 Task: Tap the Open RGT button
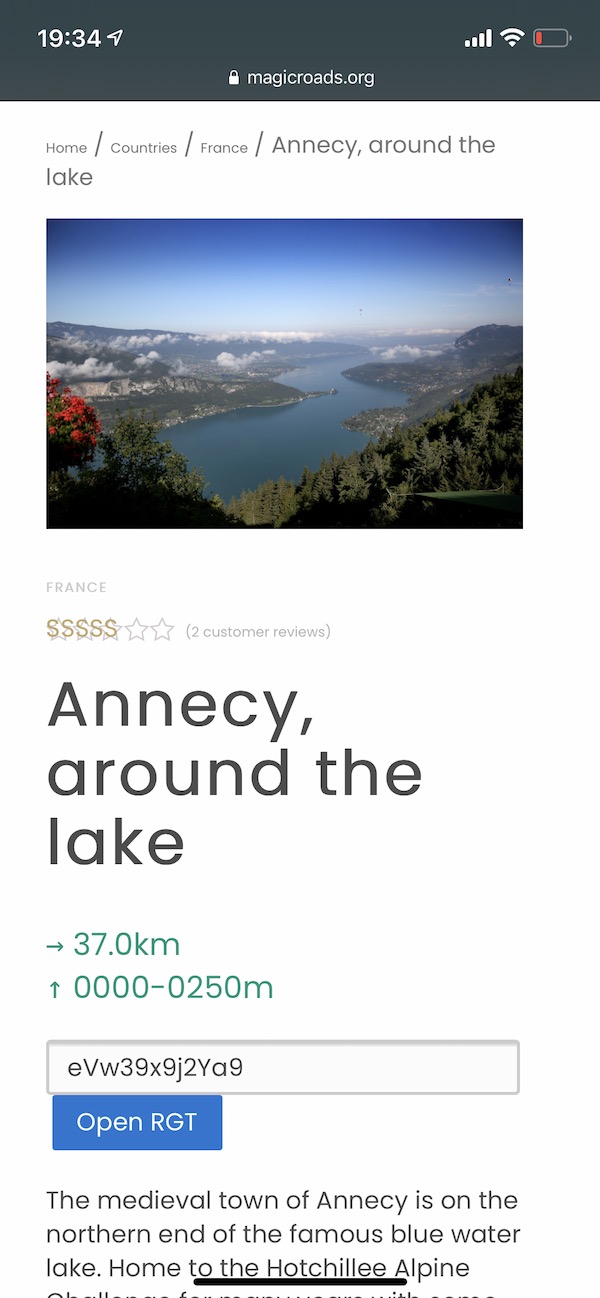pyautogui.click(x=137, y=1122)
